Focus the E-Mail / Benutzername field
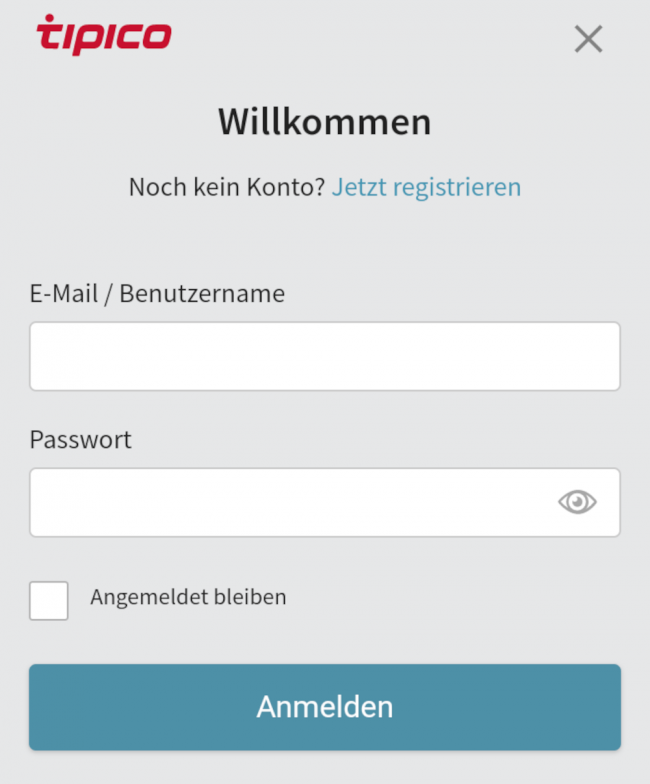The image size is (650, 784). (x=324, y=356)
